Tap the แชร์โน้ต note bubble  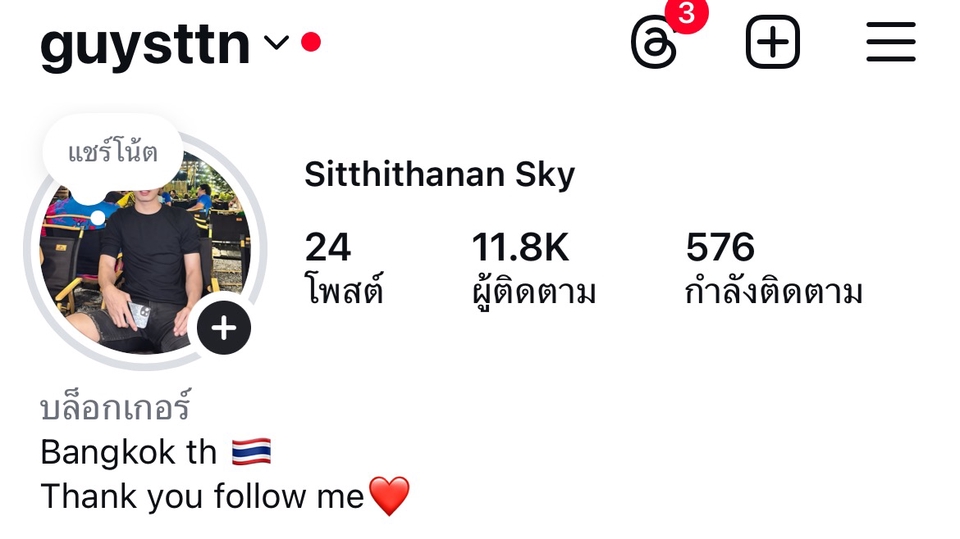tap(113, 153)
